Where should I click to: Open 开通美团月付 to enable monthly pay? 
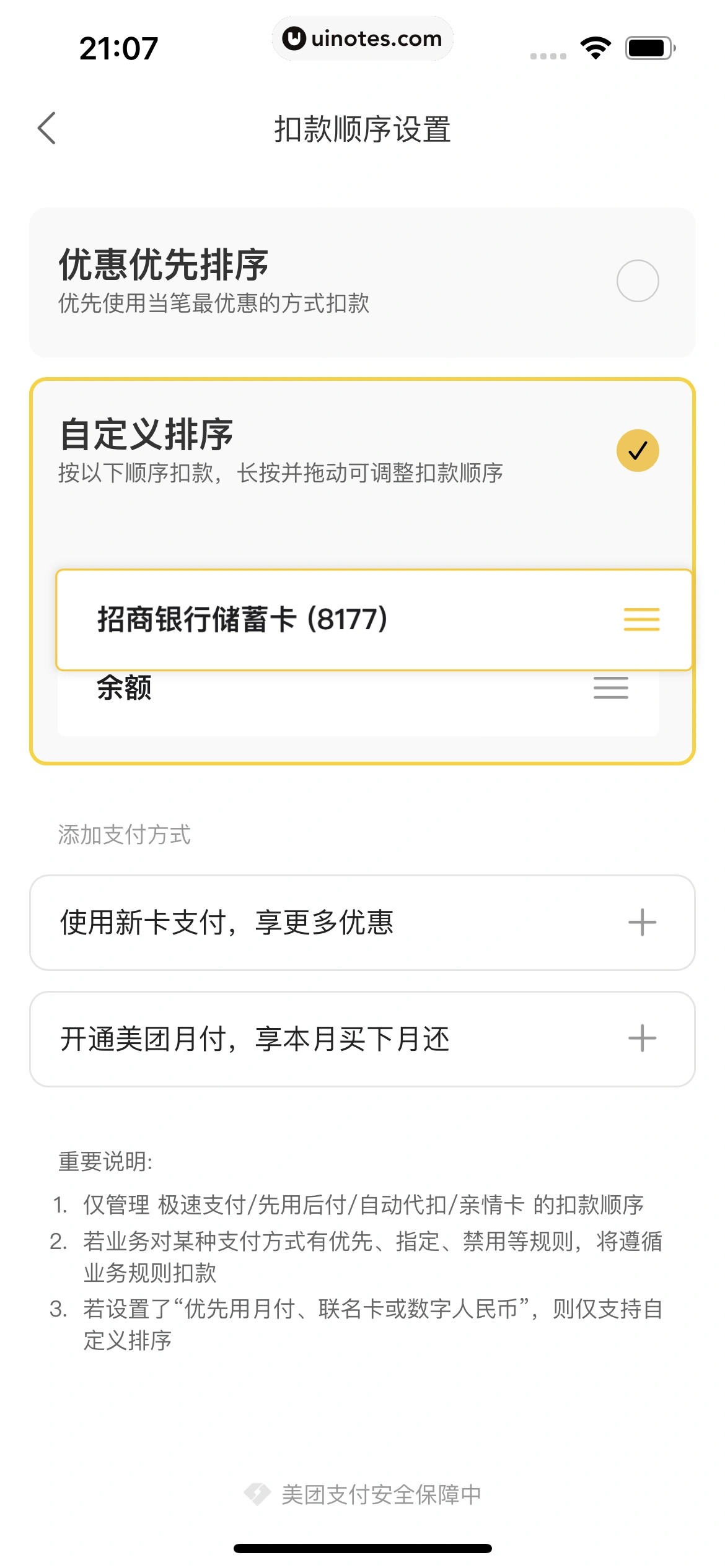[642, 1039]
